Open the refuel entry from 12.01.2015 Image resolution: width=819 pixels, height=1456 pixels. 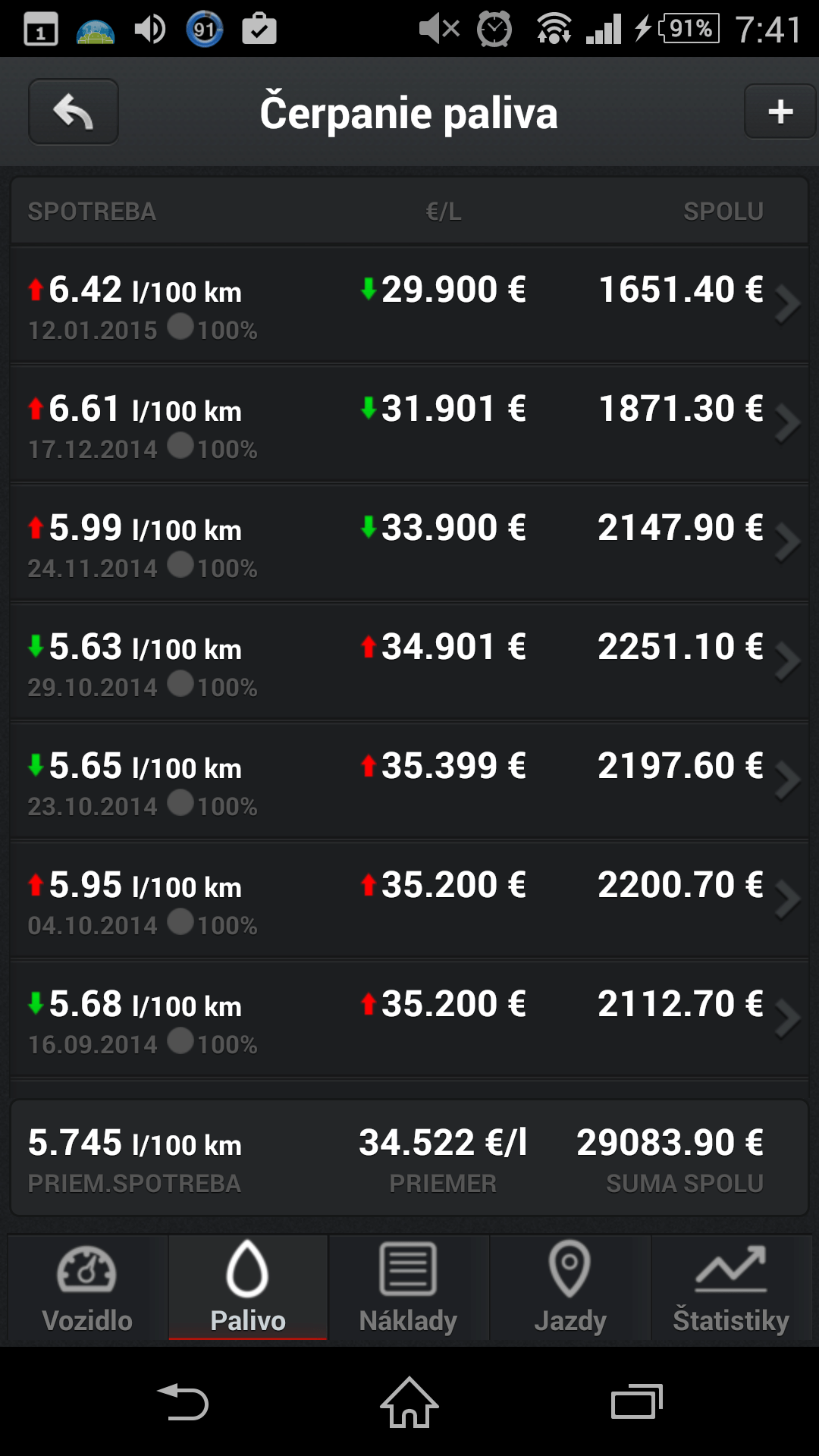[x=409, y=305]
